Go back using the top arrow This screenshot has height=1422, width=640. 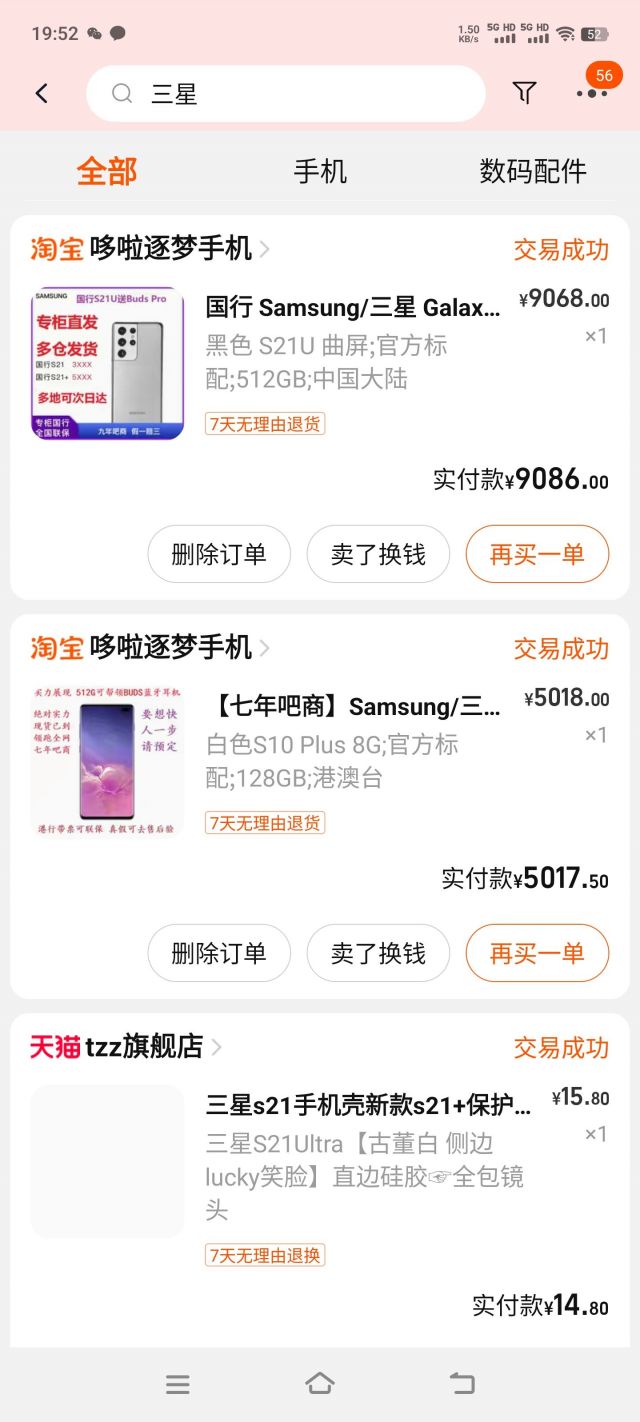click(41, 94)
